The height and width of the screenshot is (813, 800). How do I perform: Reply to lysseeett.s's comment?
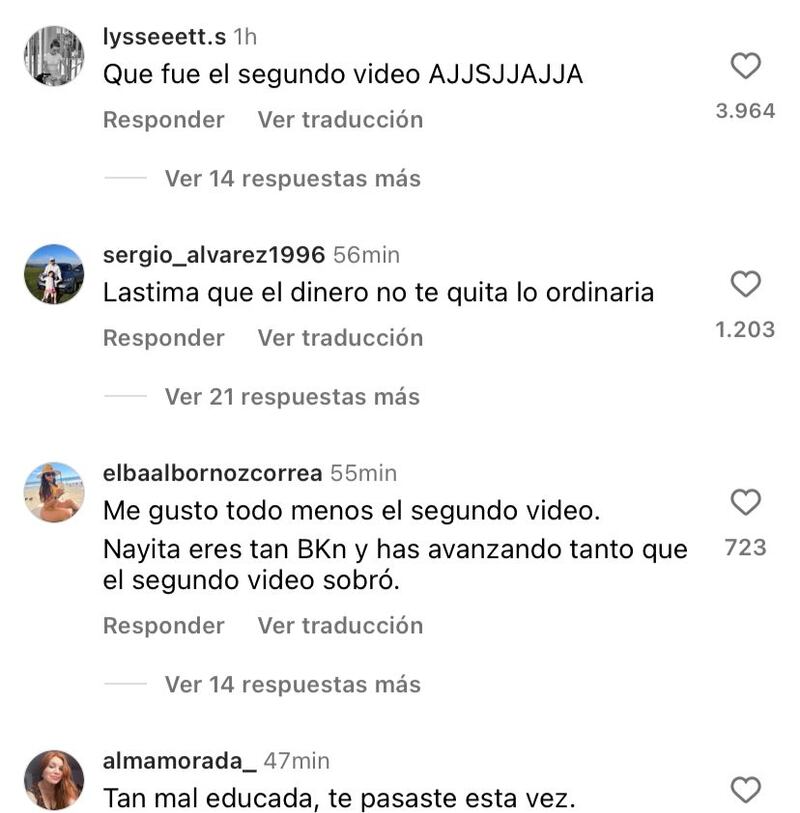tap(163, 120)
